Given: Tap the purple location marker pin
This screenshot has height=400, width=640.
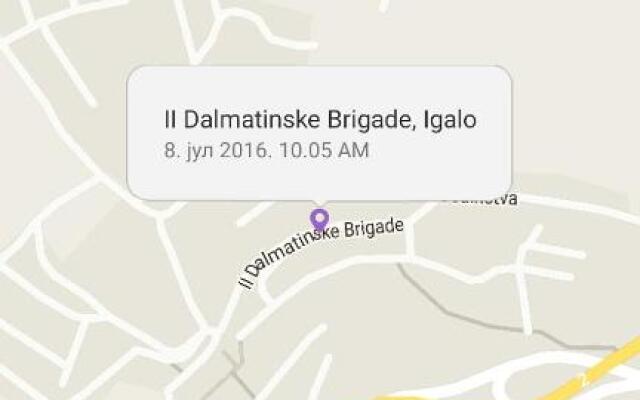Looking at the screenshot, I should [x=319, y=218].
